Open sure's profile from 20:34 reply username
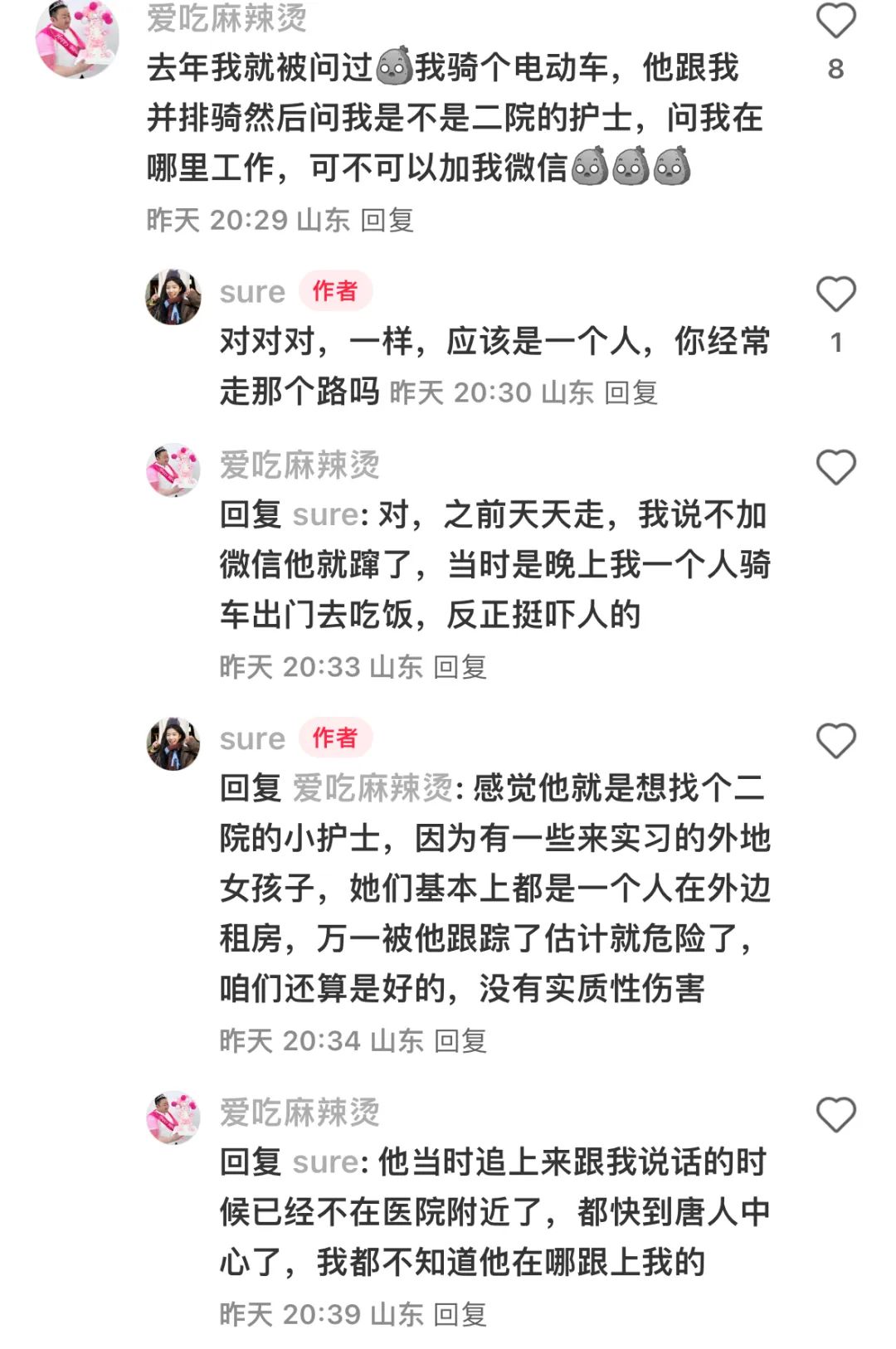The height and width of the screenshot is (1349, 896). 252,738
